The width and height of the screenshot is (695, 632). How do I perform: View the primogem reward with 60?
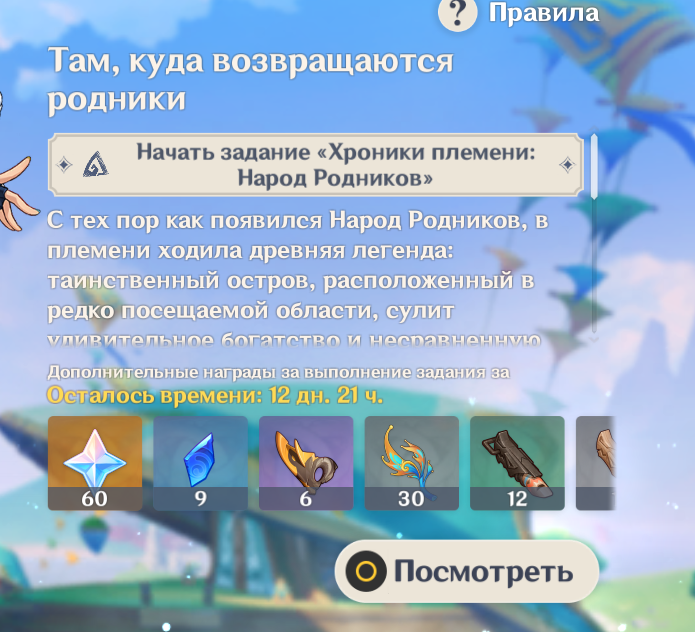95,463
